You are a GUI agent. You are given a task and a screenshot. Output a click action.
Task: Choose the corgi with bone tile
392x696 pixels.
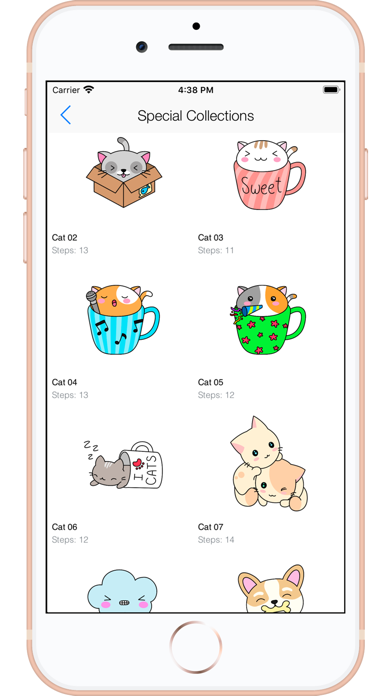pos(271,589)
